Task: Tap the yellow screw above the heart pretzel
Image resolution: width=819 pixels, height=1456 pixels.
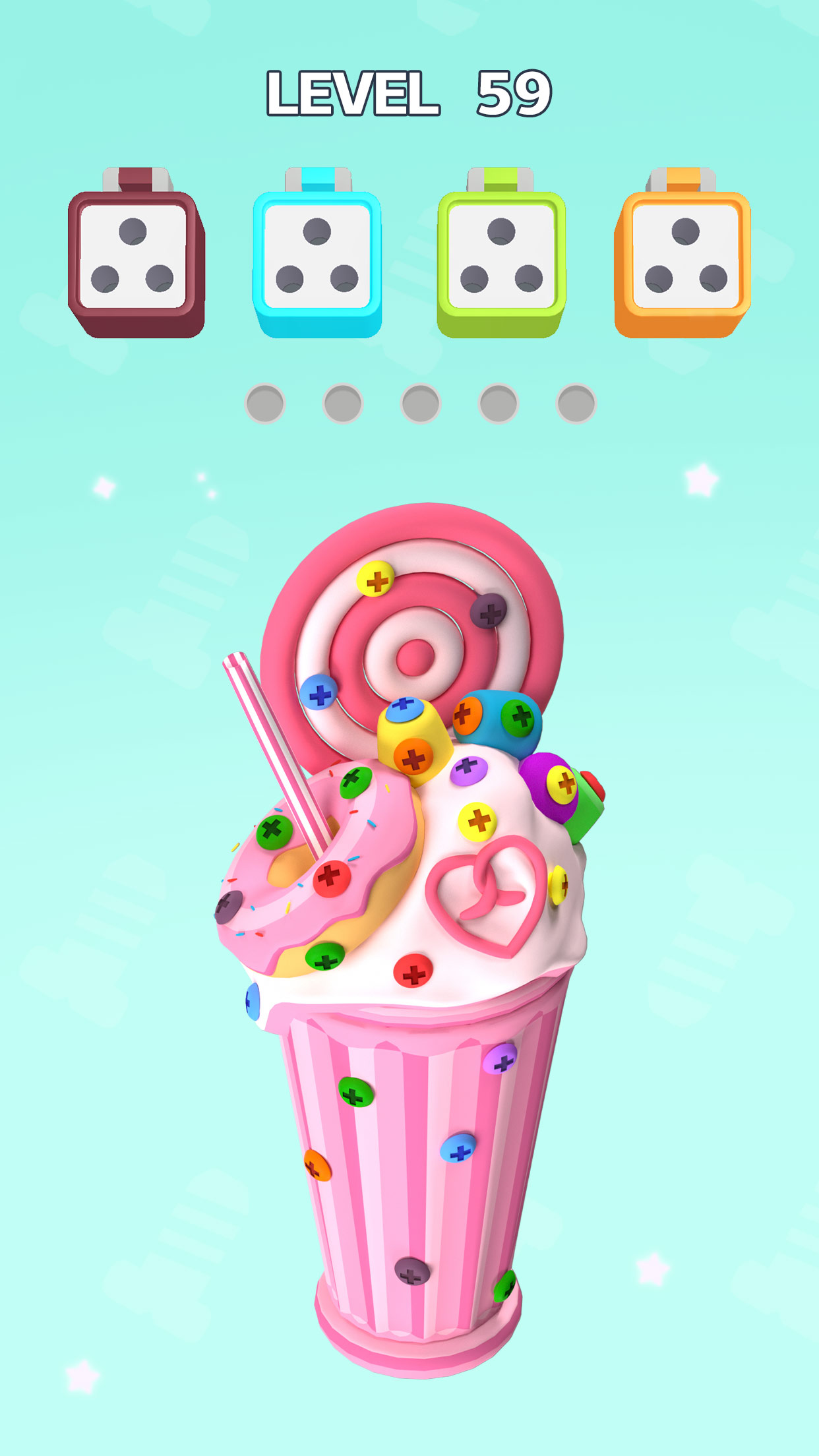Action: coord(477,821)
